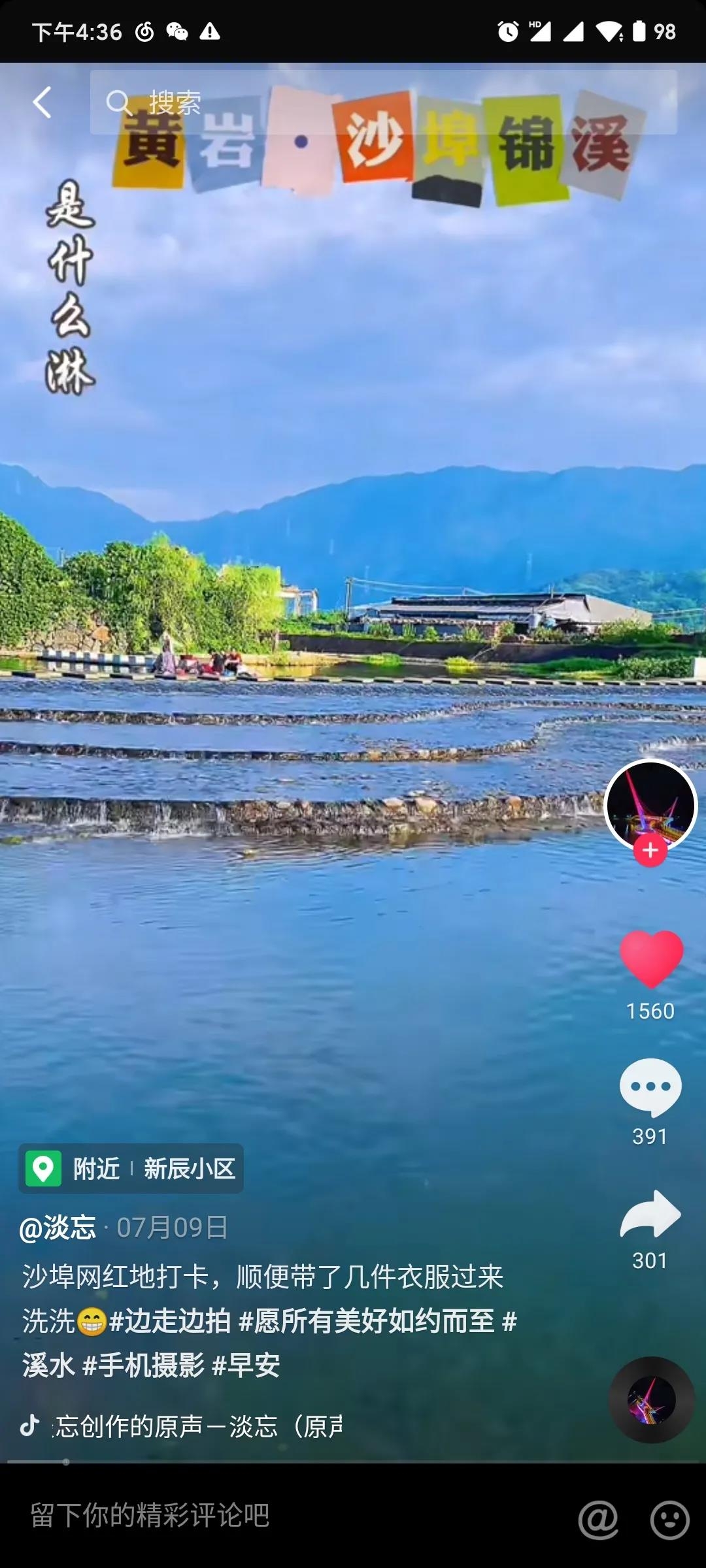The width and height of the screenshot is (706, 1568).
Task: Seek using the video progress bar
Action: tap(353, 1462)
